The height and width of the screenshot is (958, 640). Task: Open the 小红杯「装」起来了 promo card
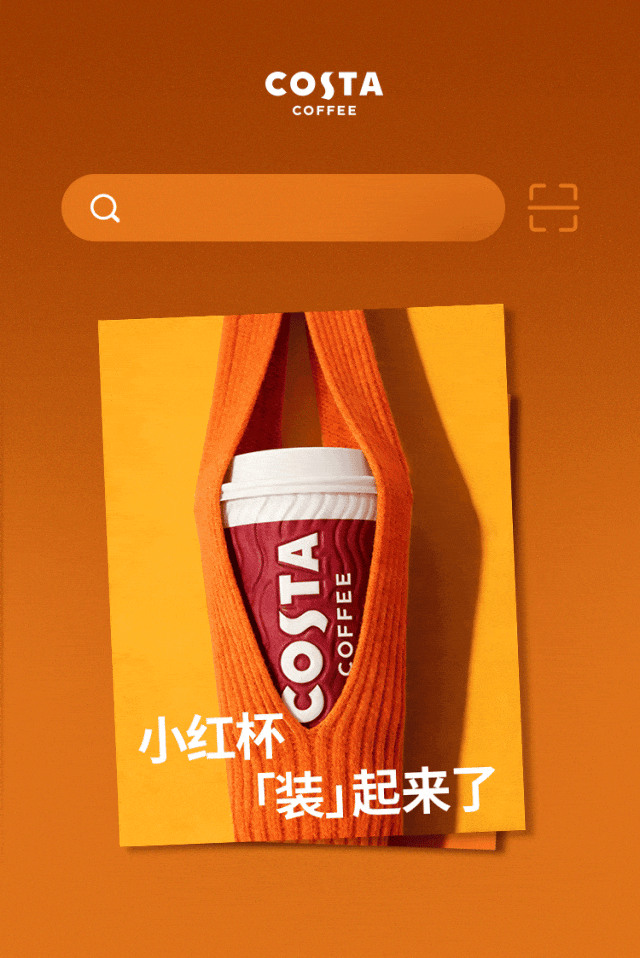(311, 575)
